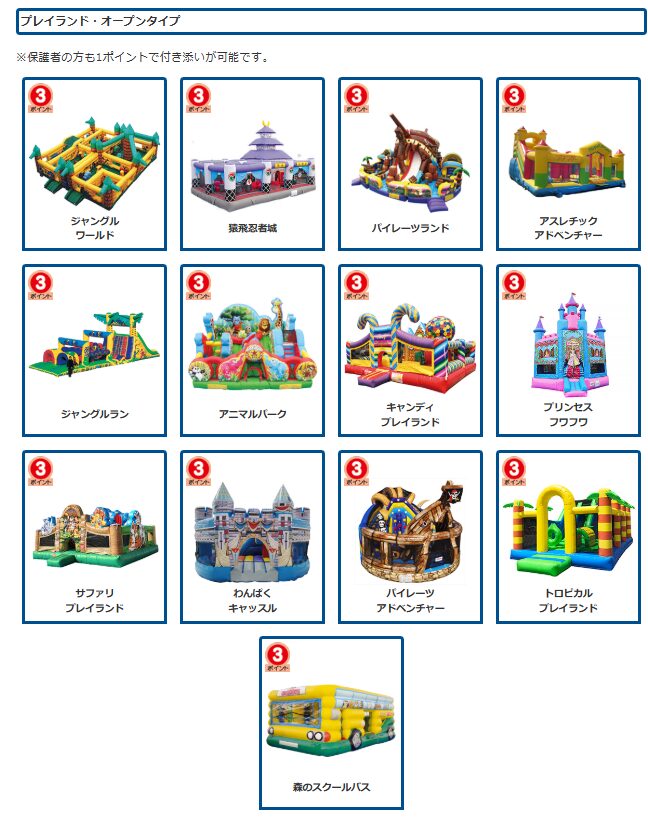This screenshot has width=648, height=820.
Task: Tap the ジャングルラン card
Action: click(94, 350)
